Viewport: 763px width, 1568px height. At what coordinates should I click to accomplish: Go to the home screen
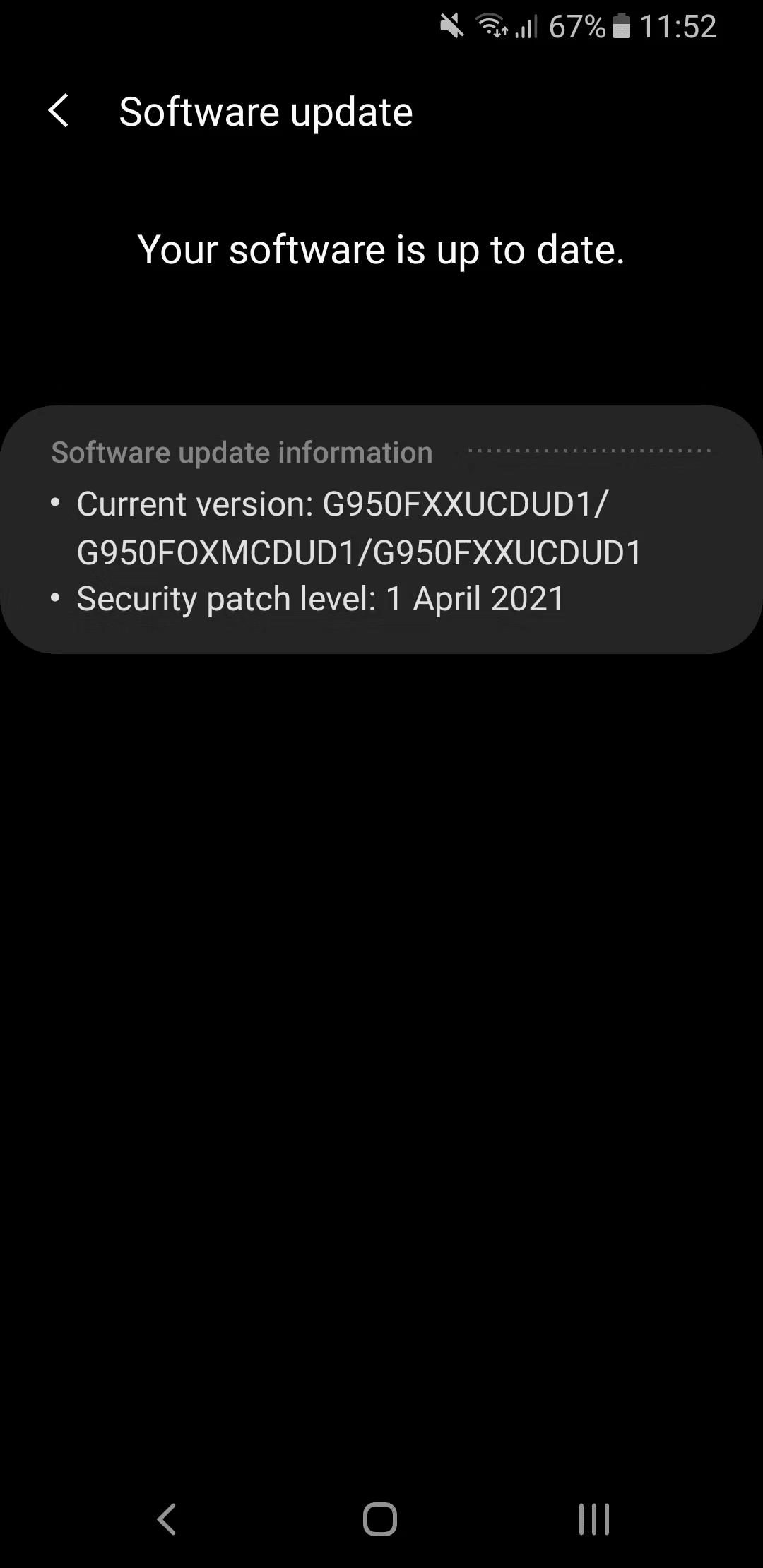click(x=380, y=1519)
